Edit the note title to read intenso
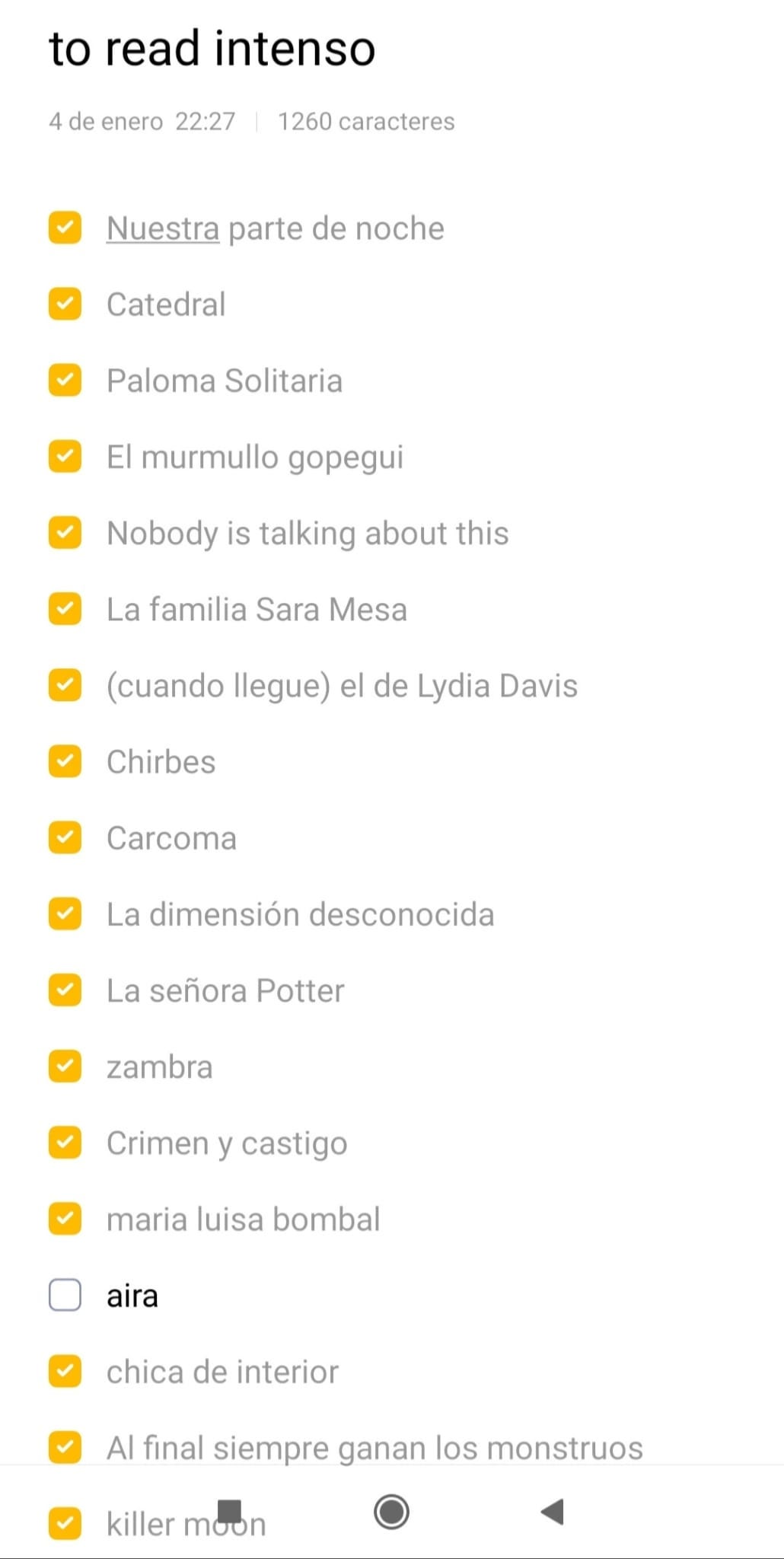Viewport: 784px width, 1559px height. pyautogui.click(x=212, y=48)
